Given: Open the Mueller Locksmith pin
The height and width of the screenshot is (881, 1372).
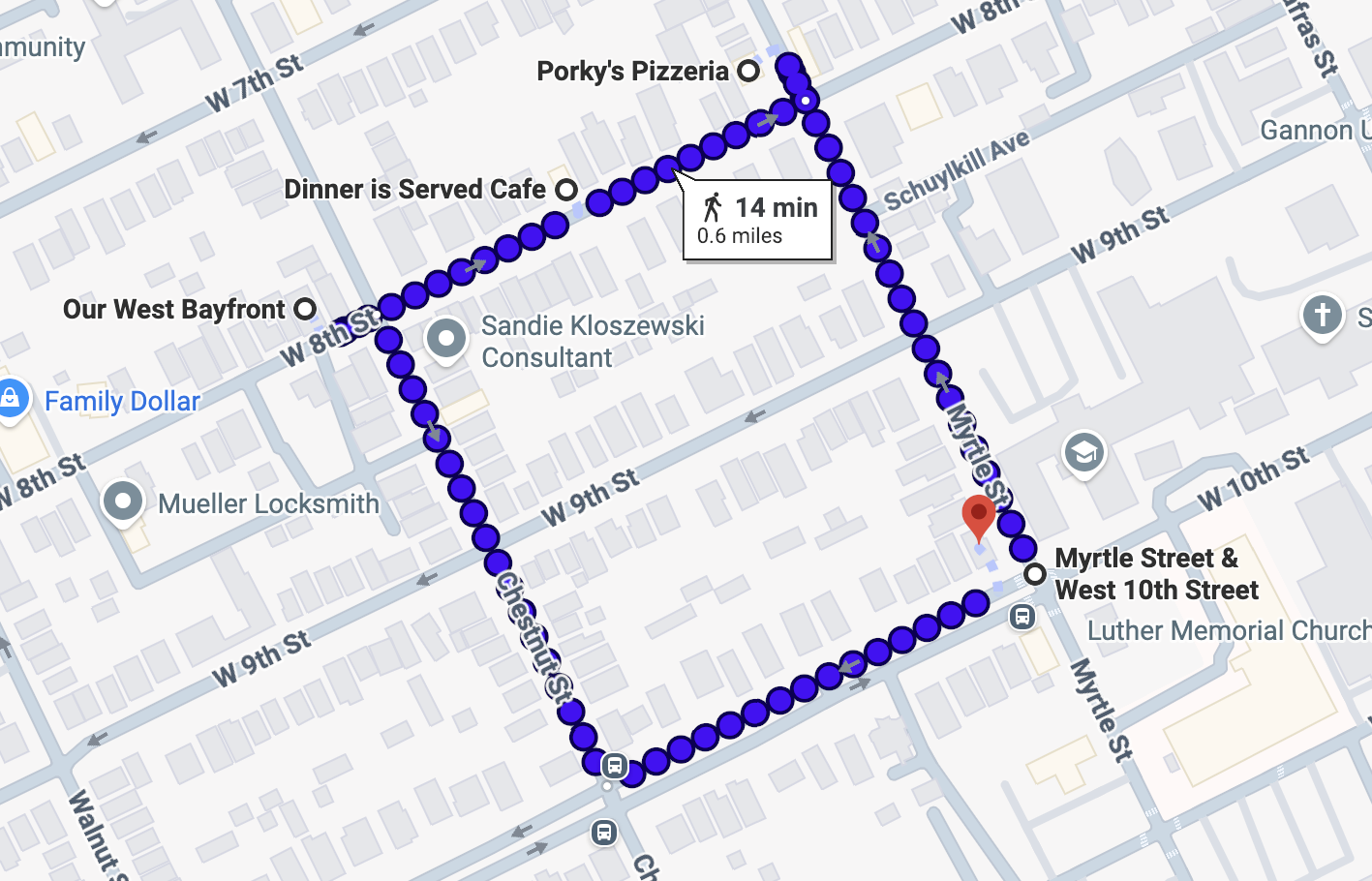Looking at the screenshot, I should pyautogui.click(x=123, y=501).
